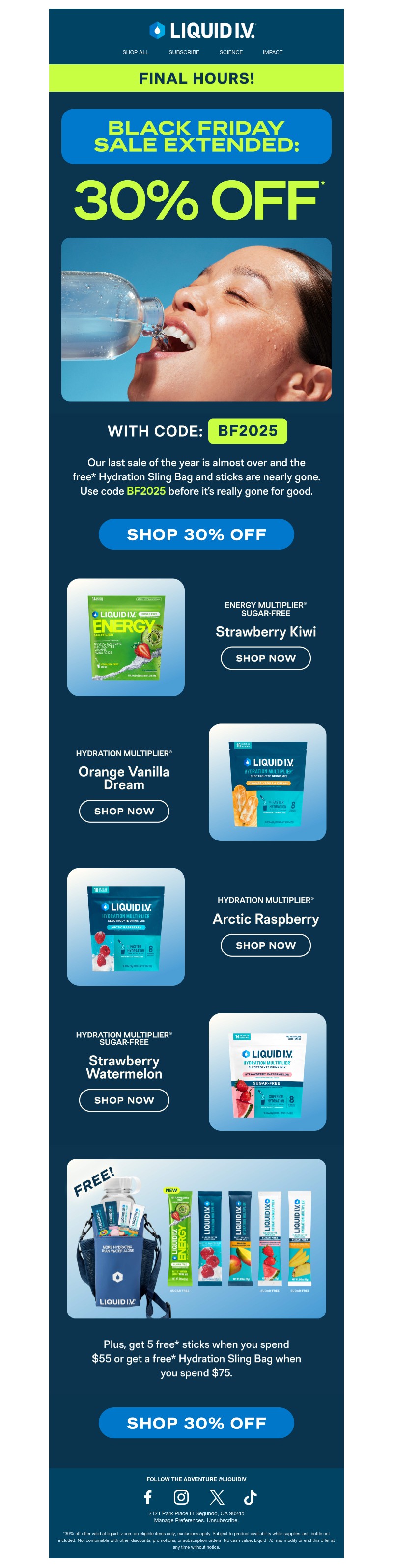This screenshot has height=1568, width=393.
Task: Open the SCIENCE link
Action: [230, 53]
